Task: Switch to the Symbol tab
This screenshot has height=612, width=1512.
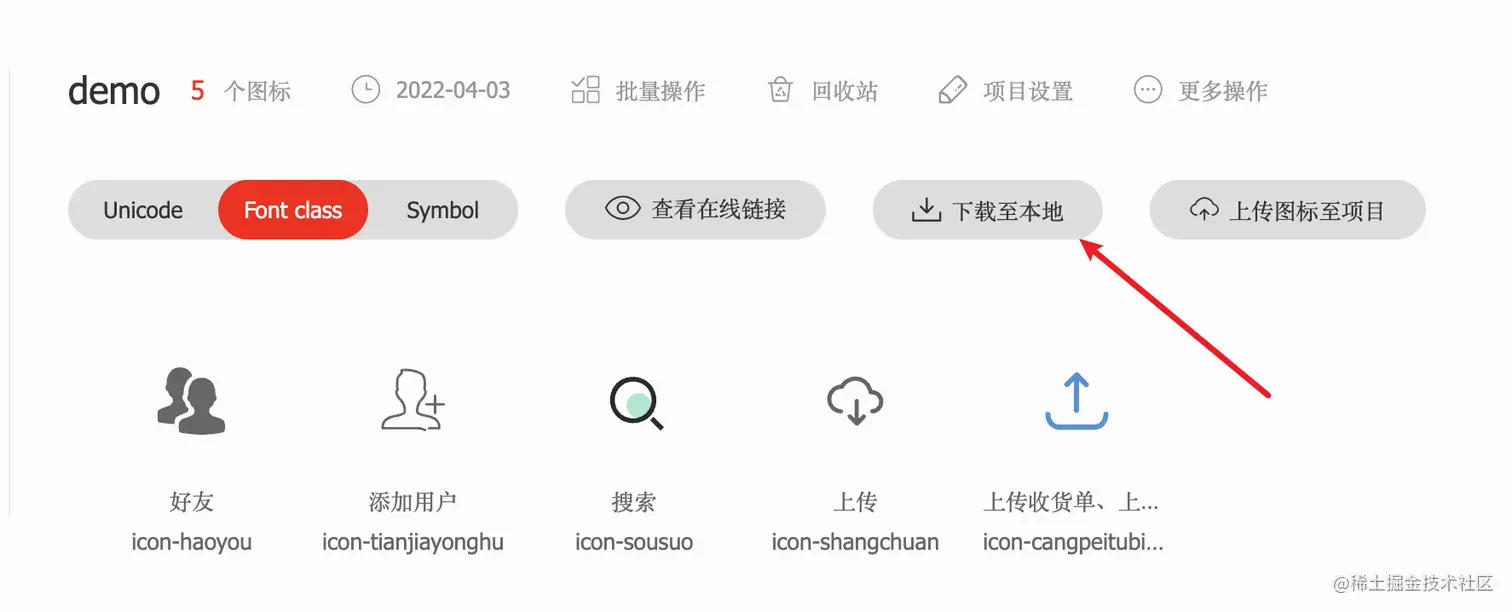Action: click(x=442, y=210)
